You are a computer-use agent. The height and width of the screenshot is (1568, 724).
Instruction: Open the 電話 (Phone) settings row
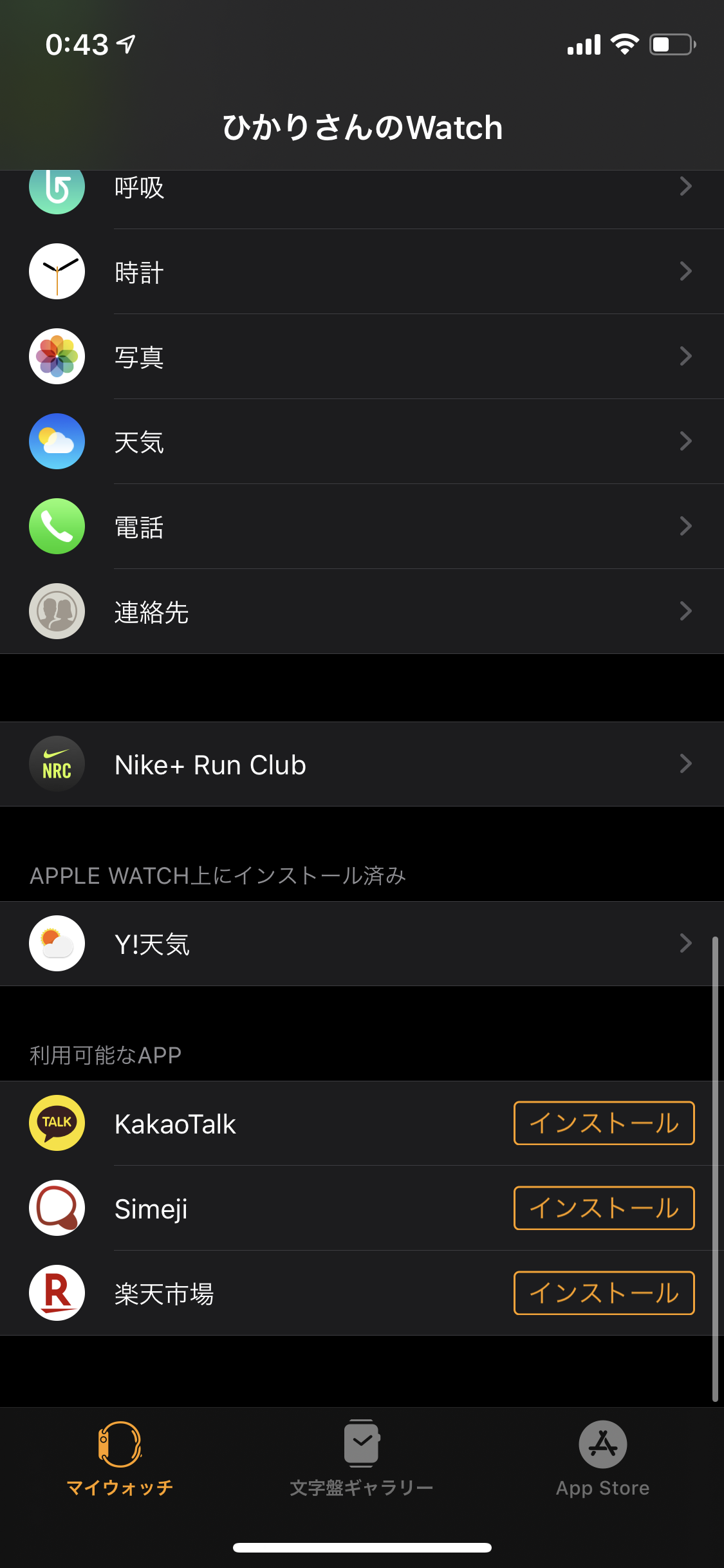(360, 527)
